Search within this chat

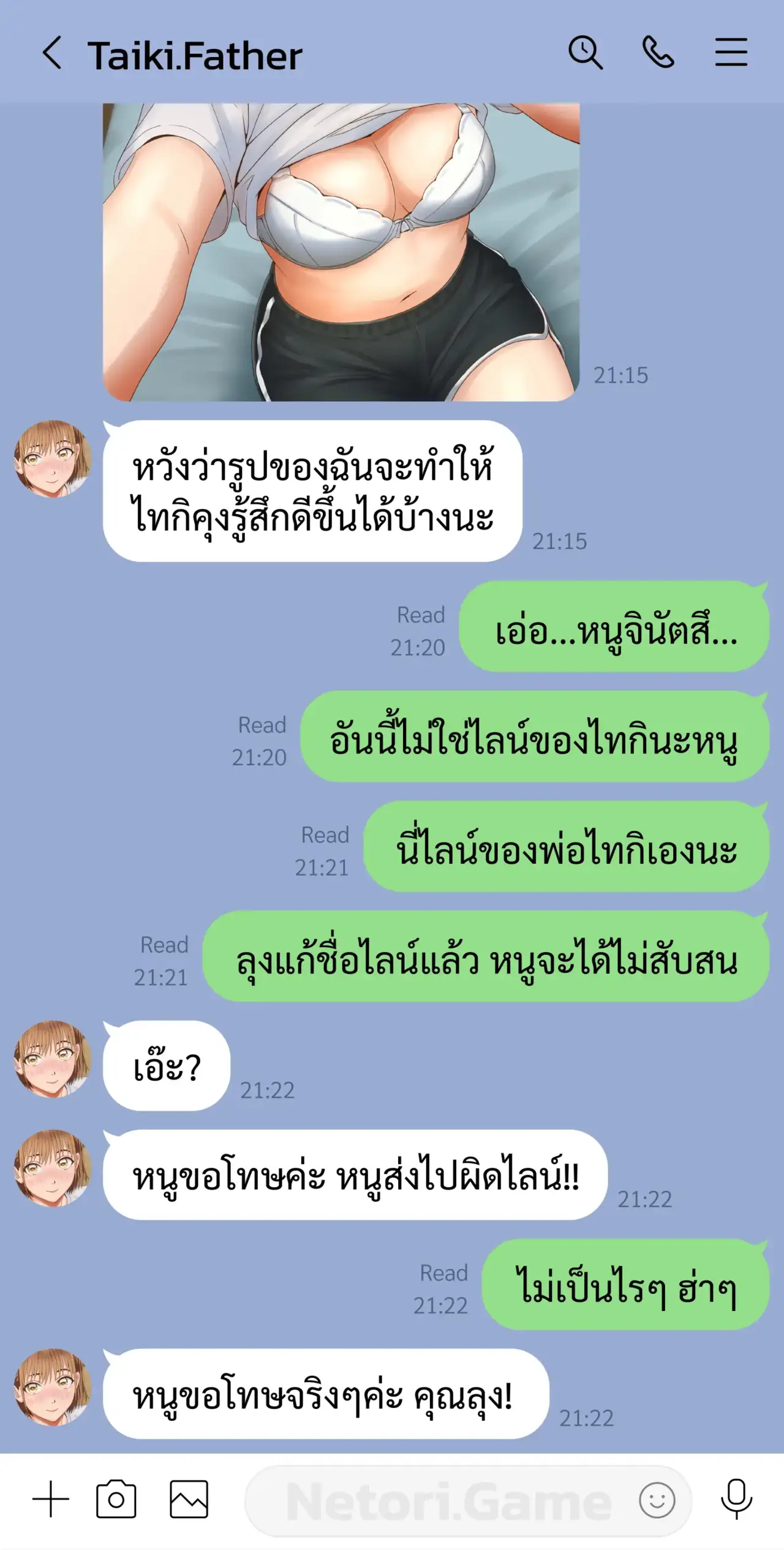point(586,53)
